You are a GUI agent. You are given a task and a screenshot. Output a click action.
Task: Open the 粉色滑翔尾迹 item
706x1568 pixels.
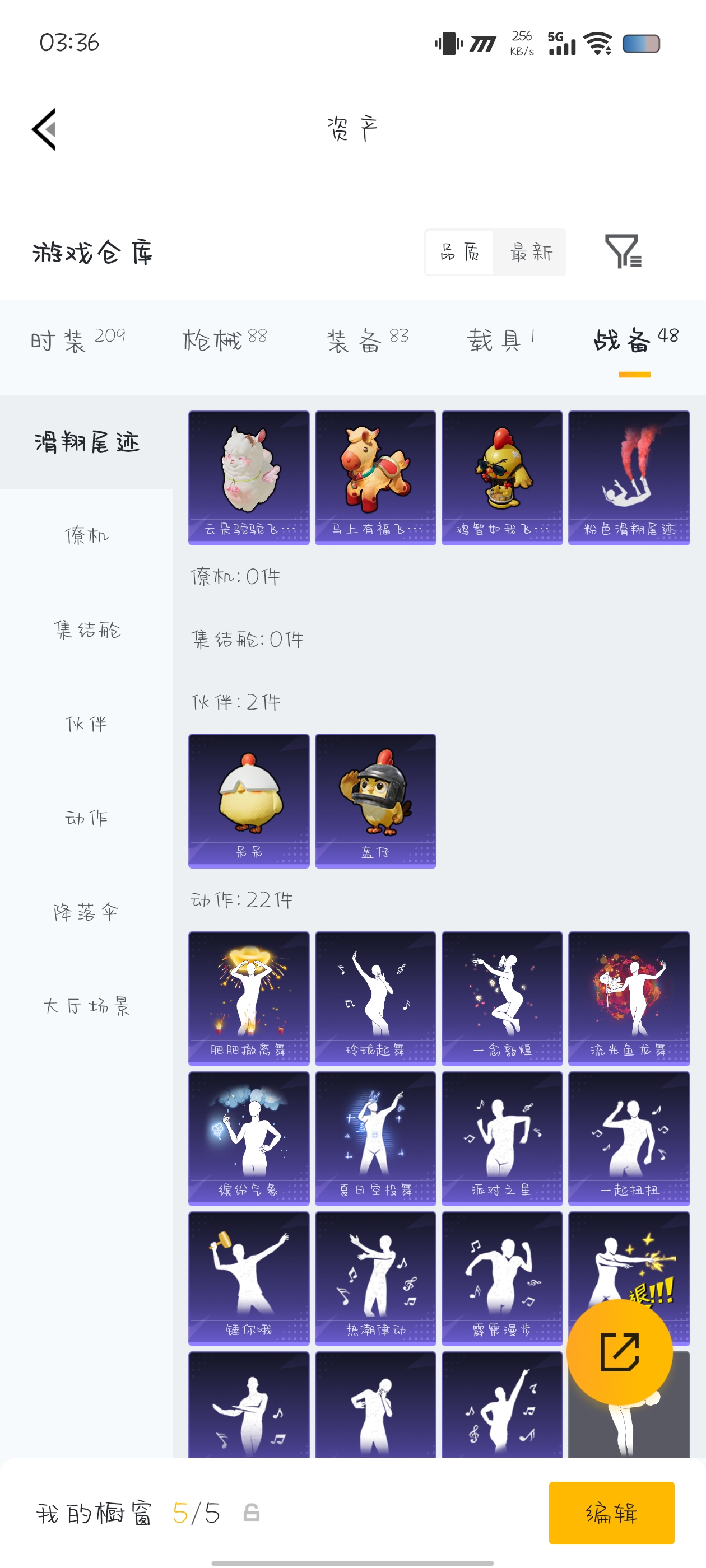pyautogui.click(x=629, y=478)
